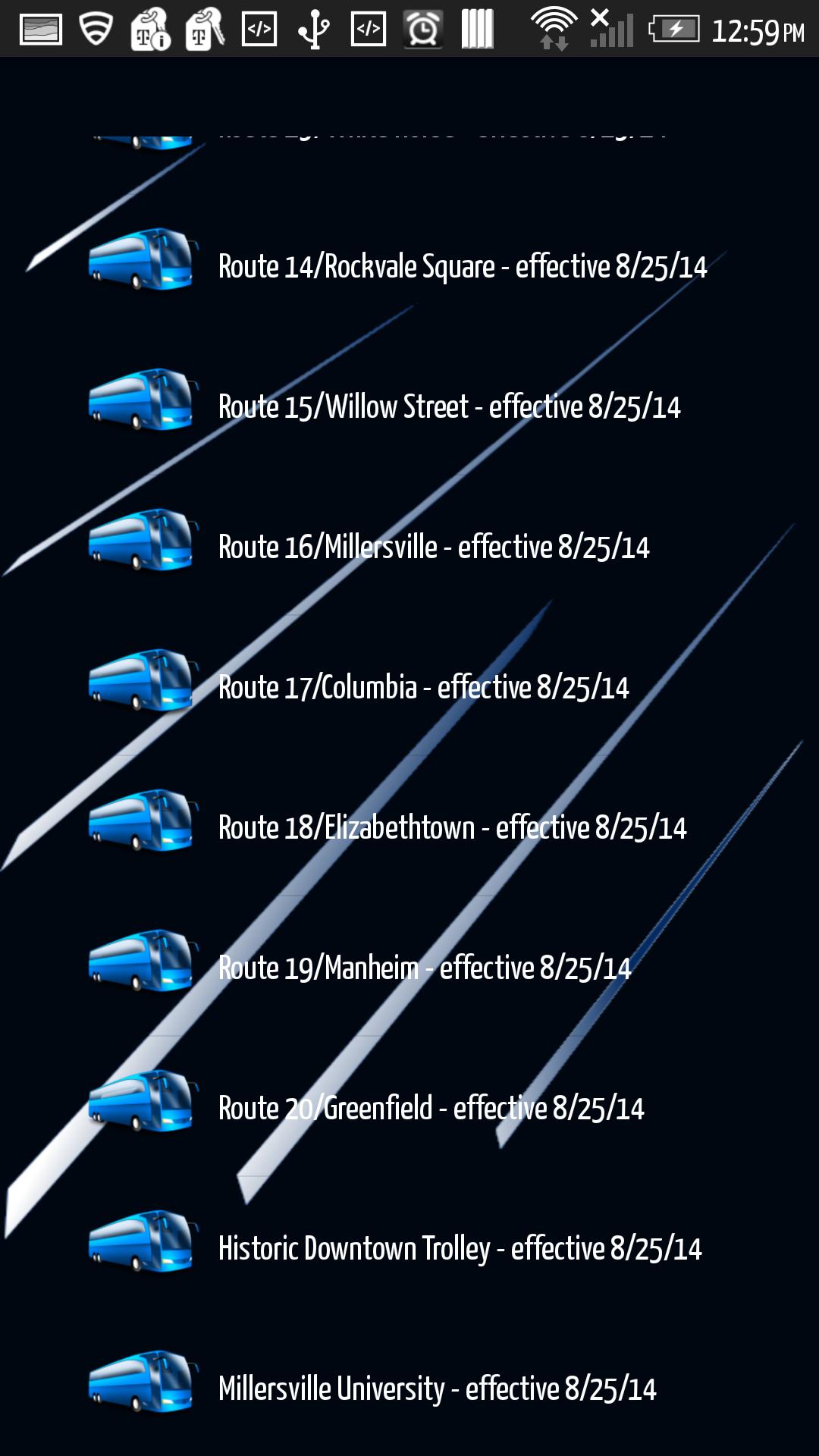This screenshot has width=819, height=1456.
Task: Choose Route 18/Elizabethtown
Action: point(452,828)
